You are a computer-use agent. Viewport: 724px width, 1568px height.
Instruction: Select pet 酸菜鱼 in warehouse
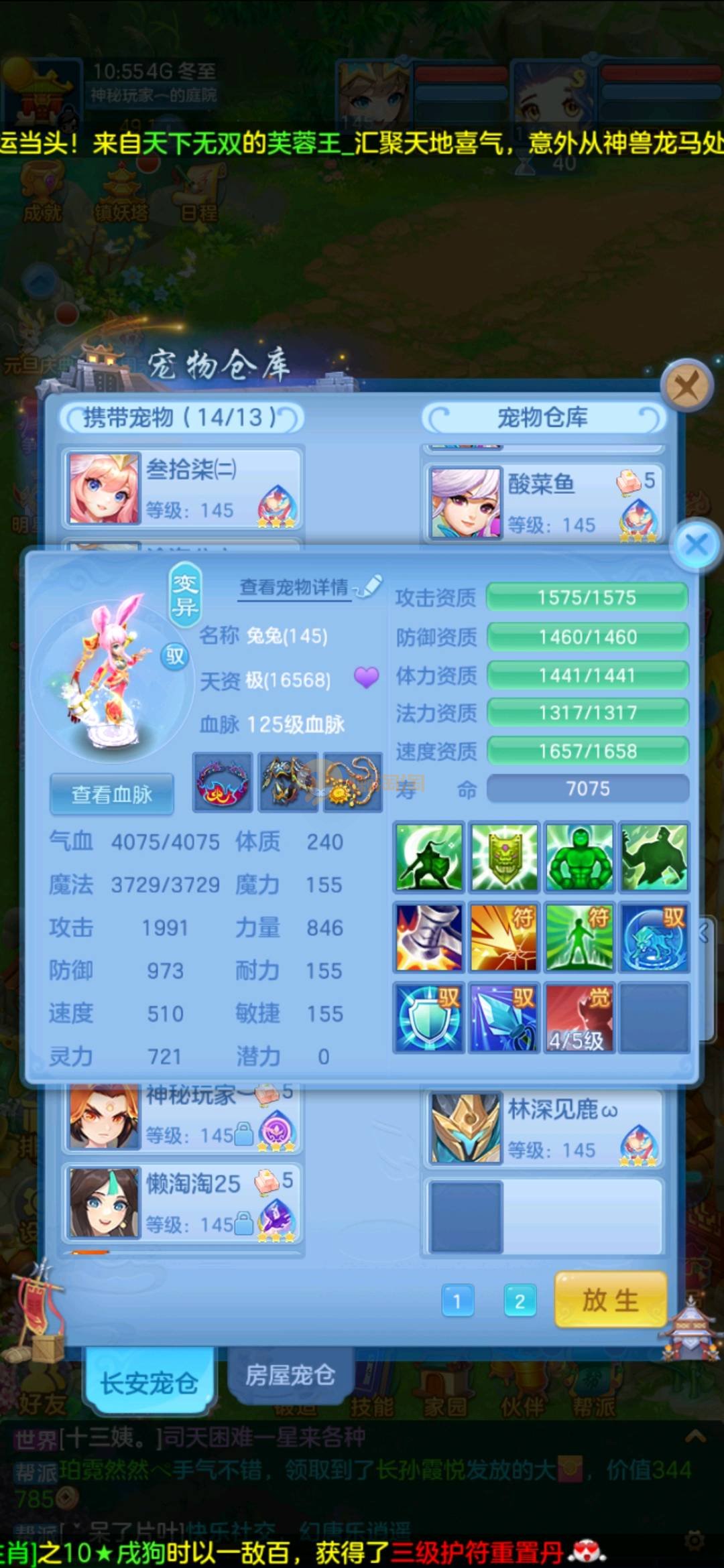click(543, 503)
